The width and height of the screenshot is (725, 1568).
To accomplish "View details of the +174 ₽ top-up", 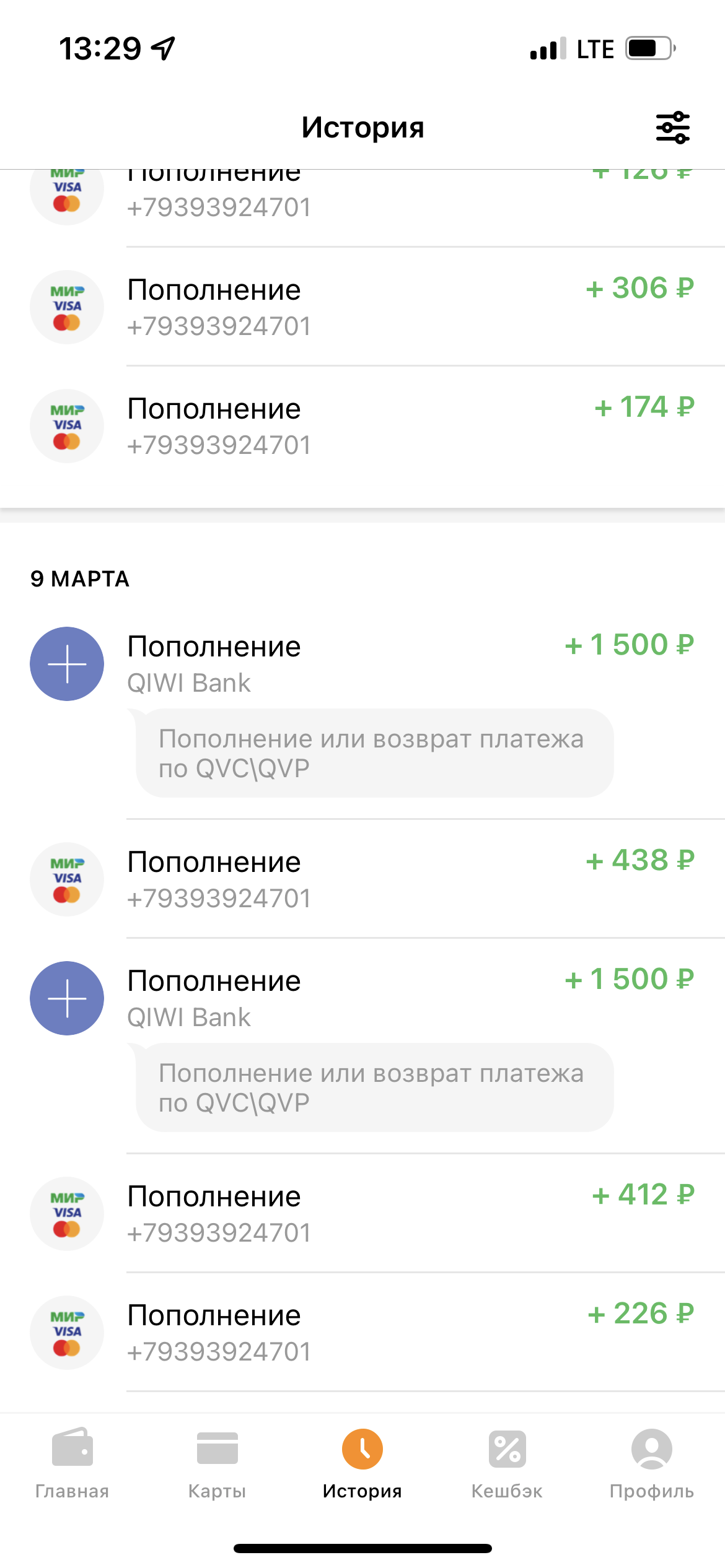I will coord(362,426).
